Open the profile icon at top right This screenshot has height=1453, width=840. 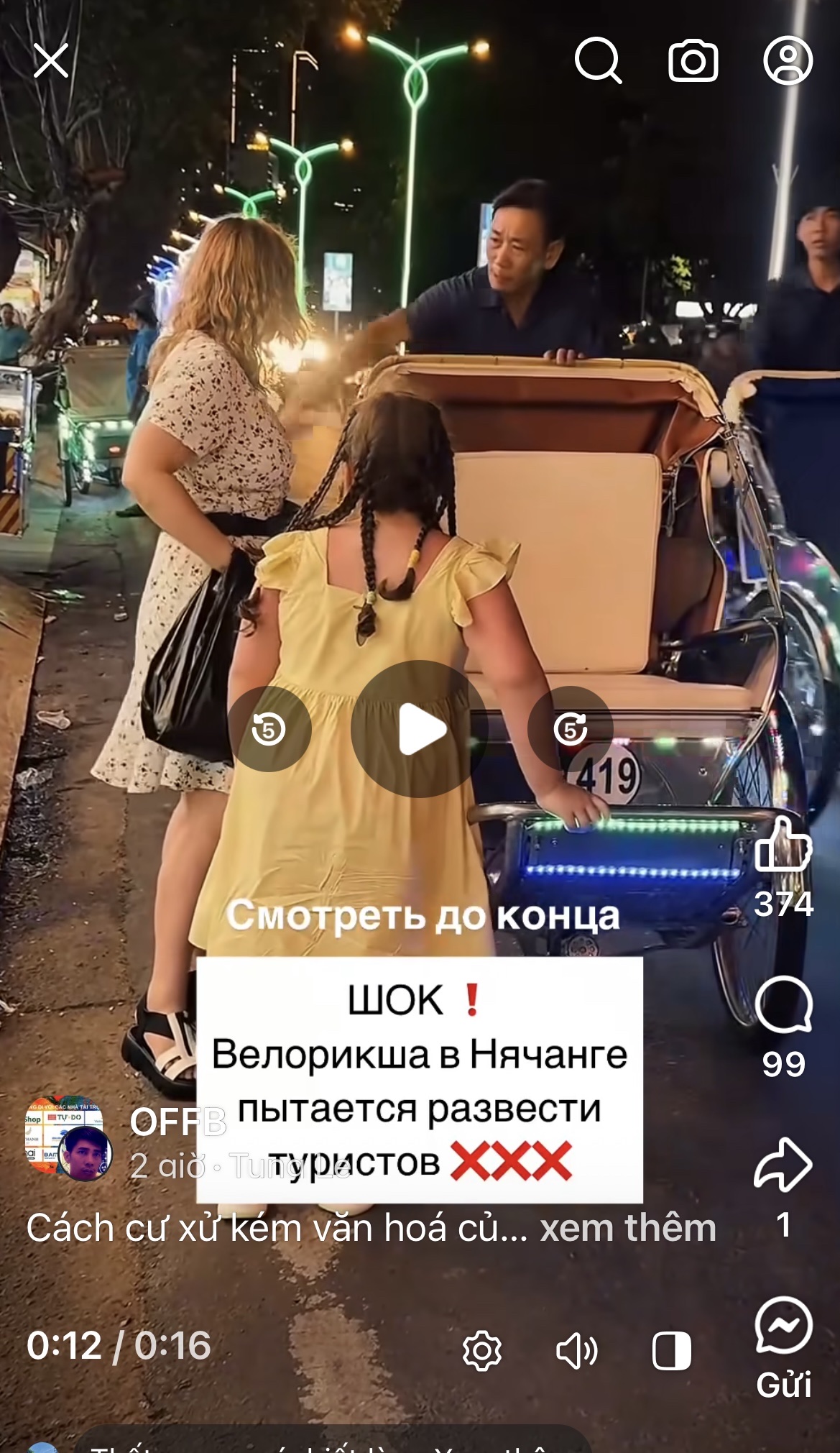(x=788, y=60)
